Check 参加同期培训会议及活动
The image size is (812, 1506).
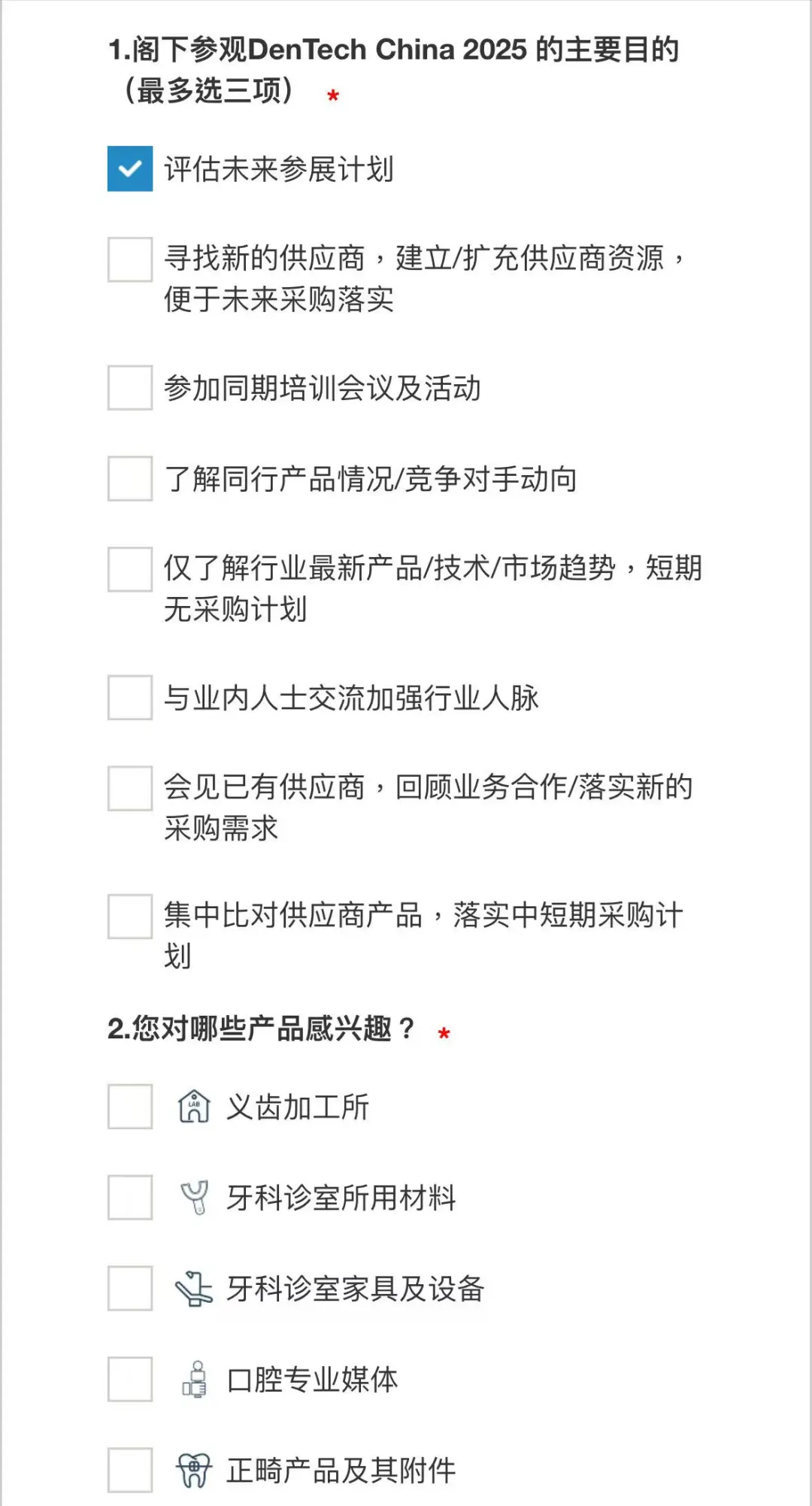point(130,388)
